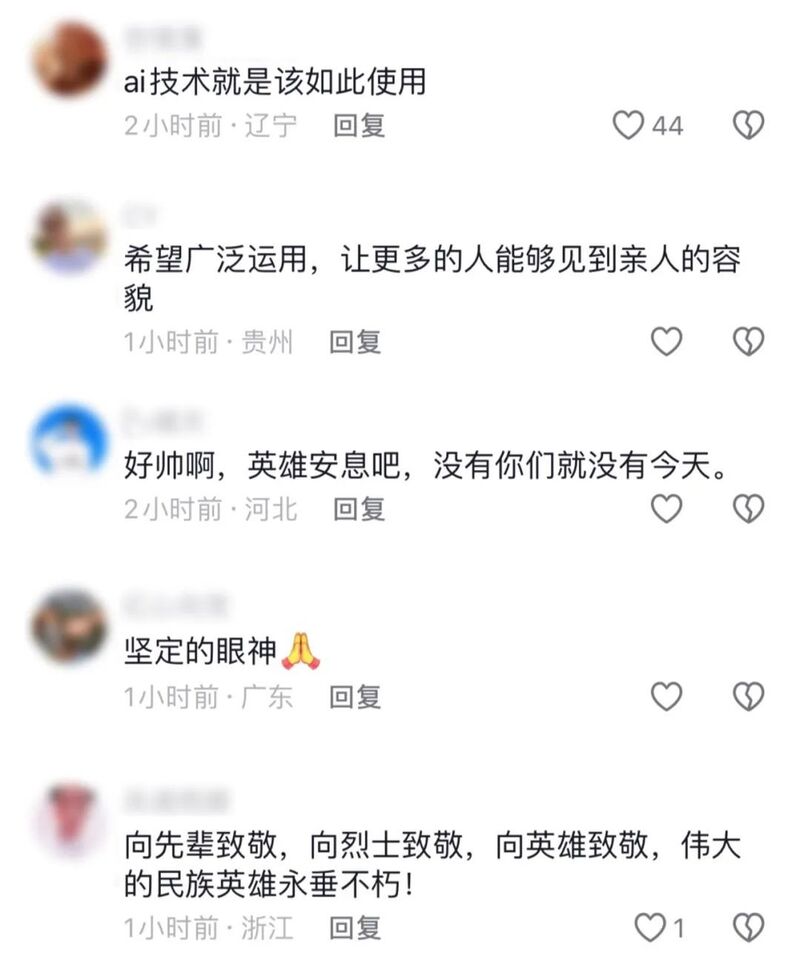The height and width of the screenshot is (961, 800).
Task: Like the comment '坚定的眼神'
Action: point(666,696)
